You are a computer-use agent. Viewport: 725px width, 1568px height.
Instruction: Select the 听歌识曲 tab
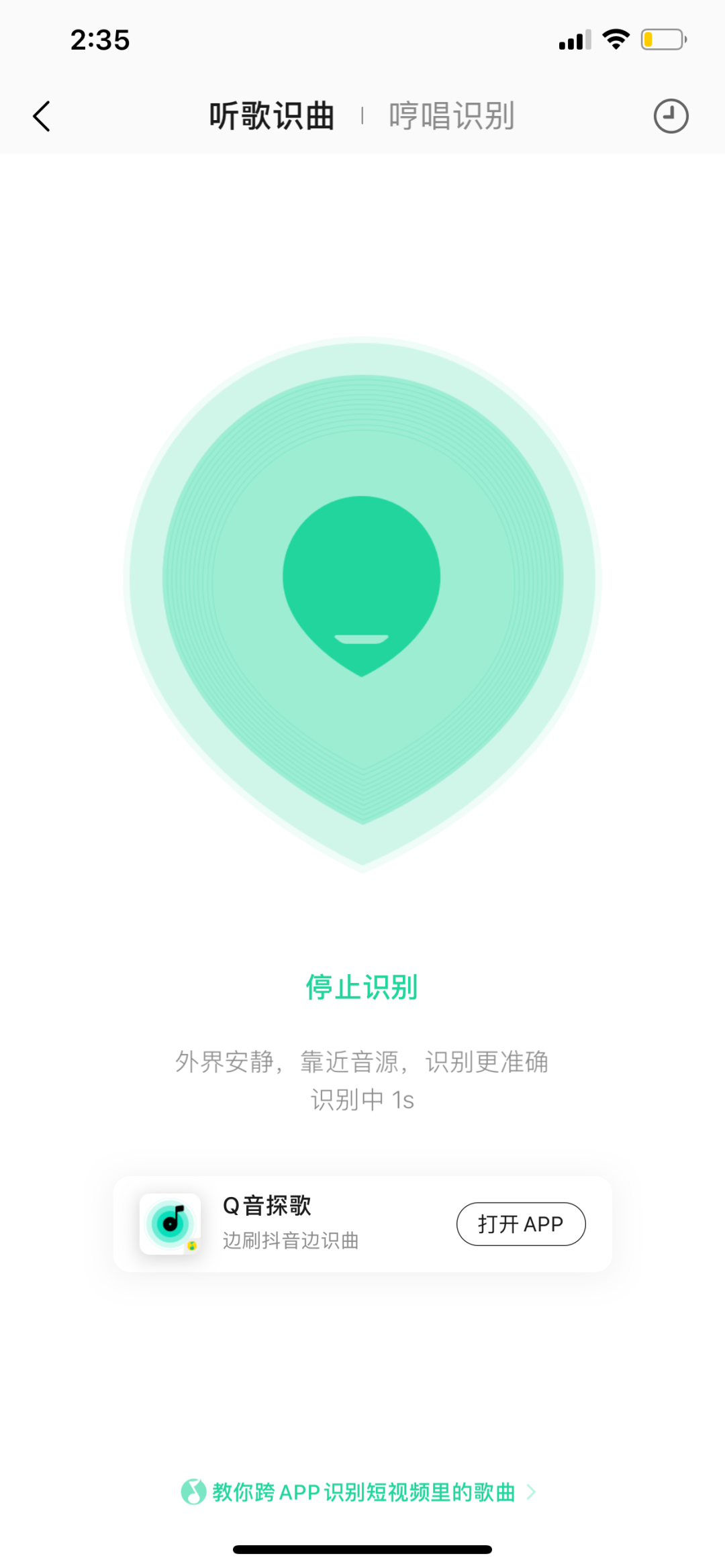click(x=272, y=116)
